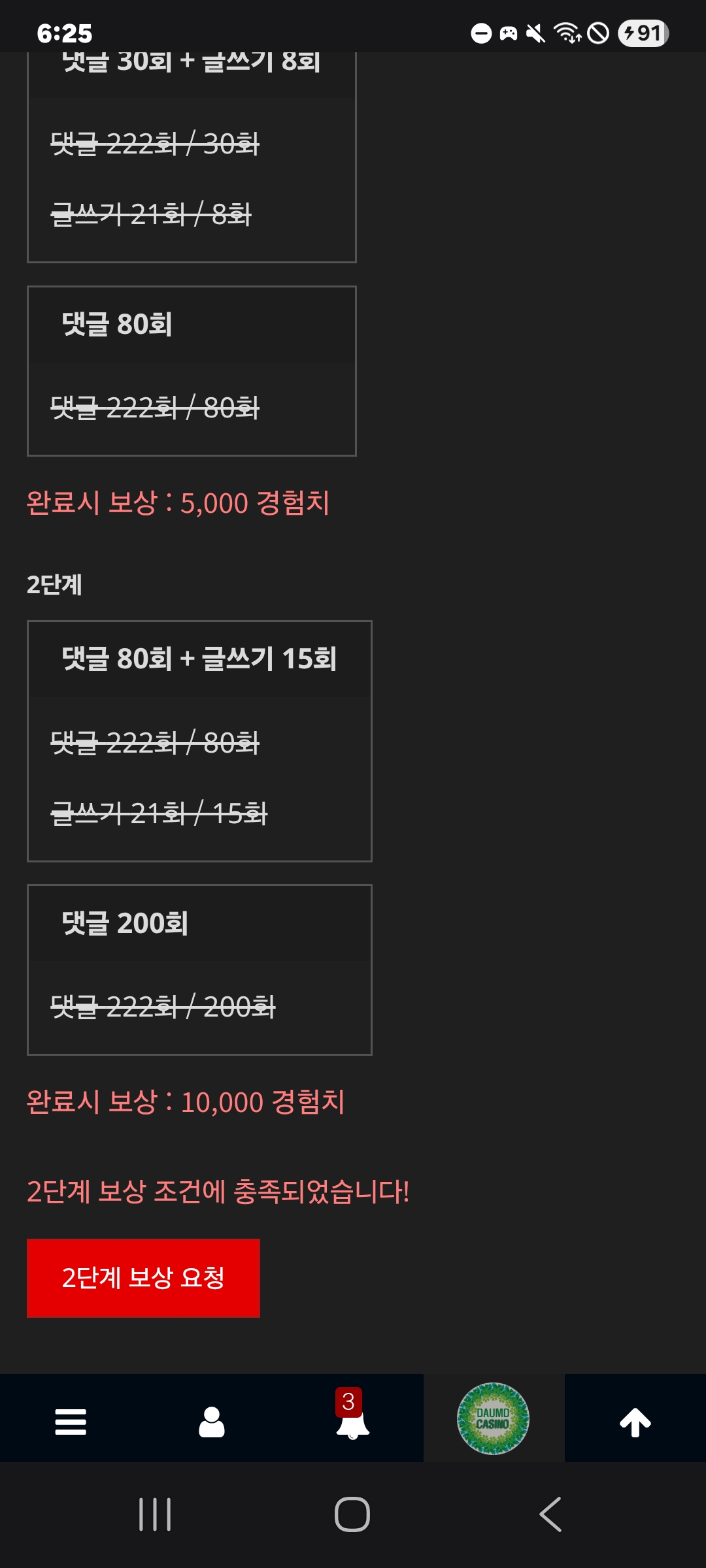Tap the 2단계 보상 요청 button
The image size is (706, 1568).
143,1278
